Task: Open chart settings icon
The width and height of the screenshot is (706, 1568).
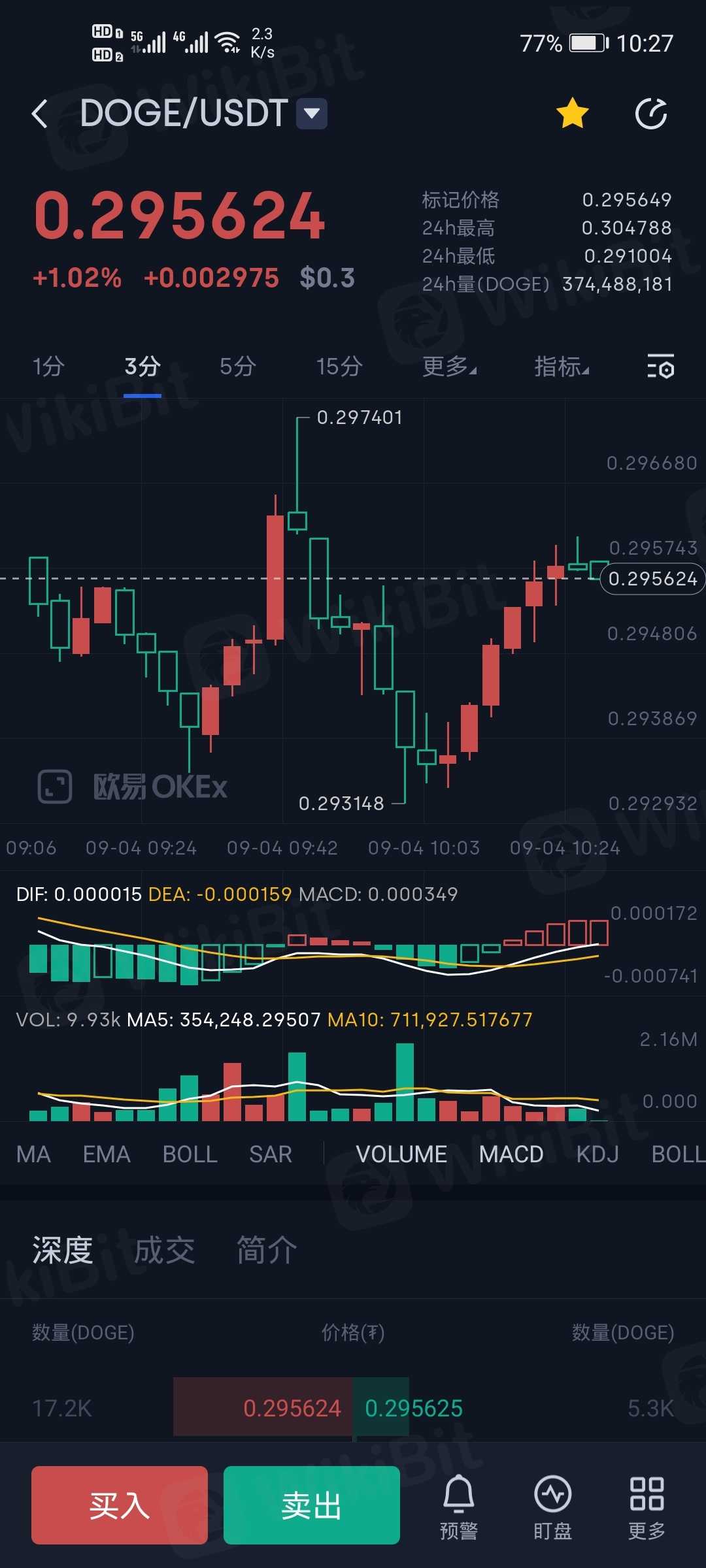Action: tap(660, 367)
